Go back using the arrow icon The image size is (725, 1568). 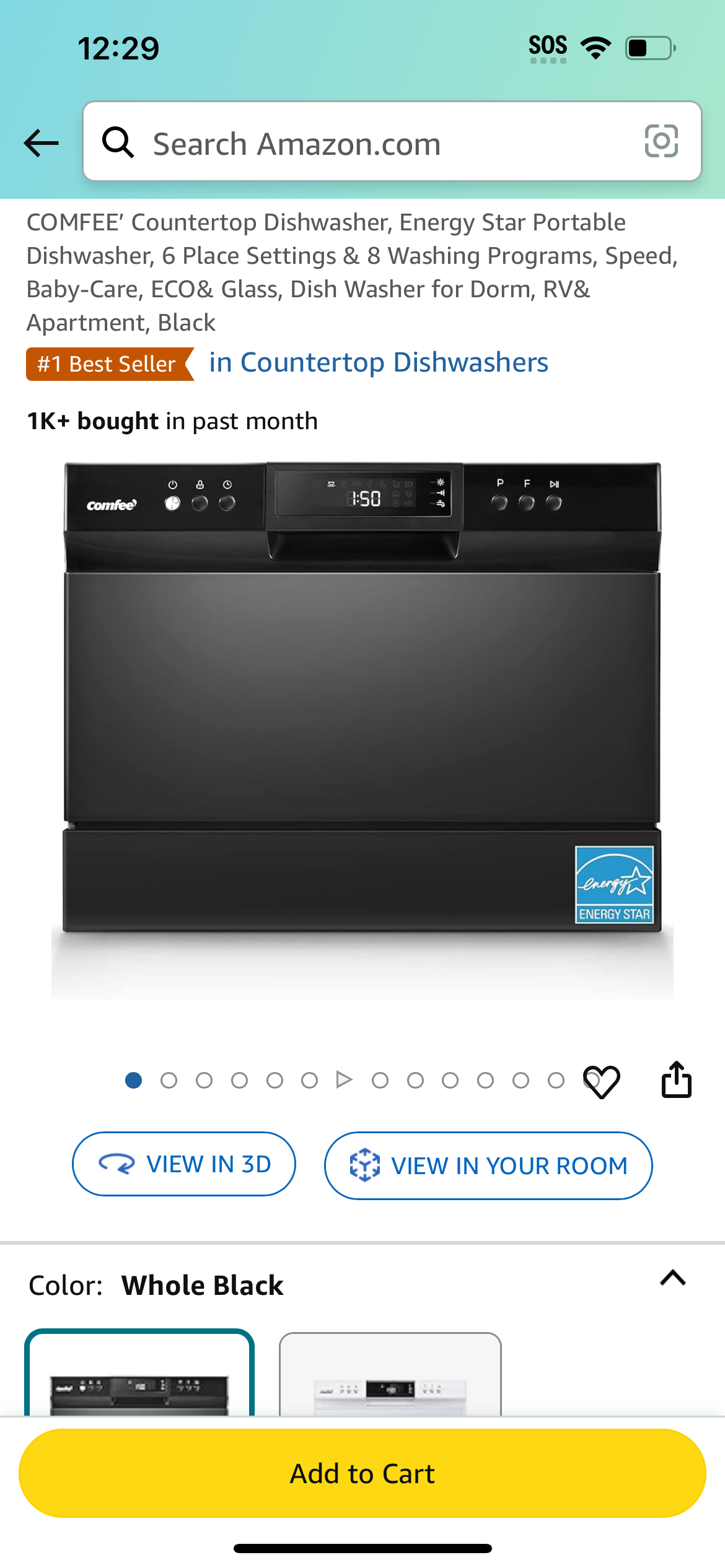(42, 143)
